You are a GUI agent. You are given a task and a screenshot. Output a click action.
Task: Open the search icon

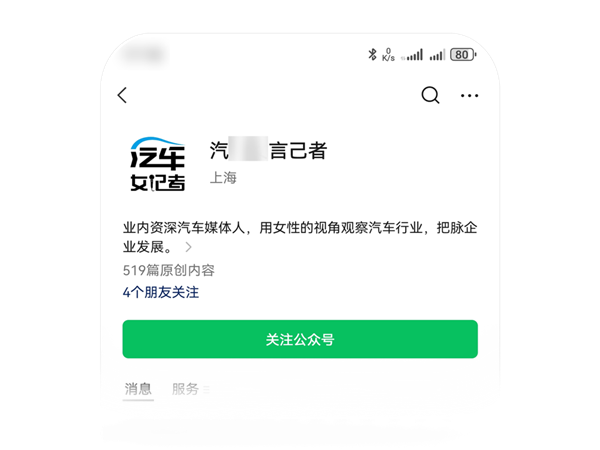430,96
